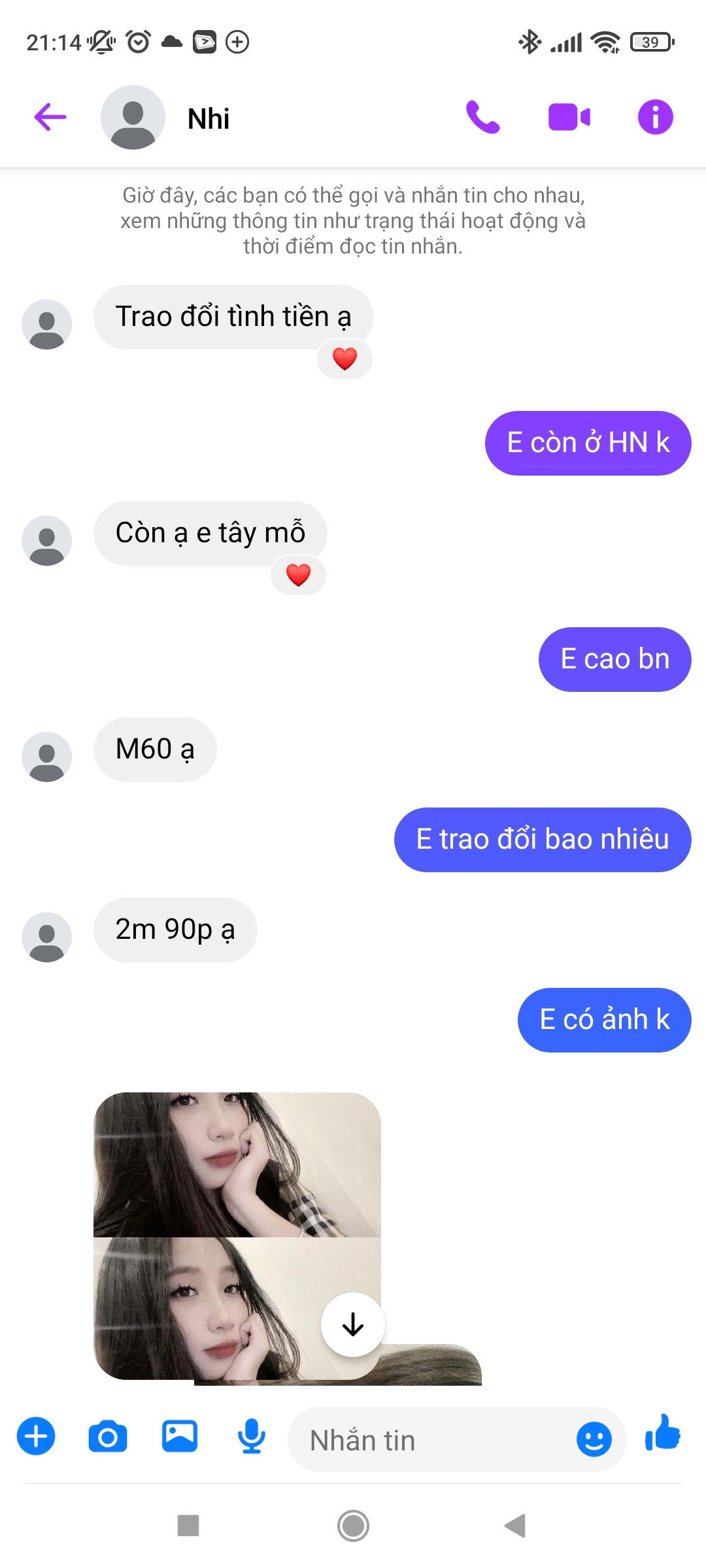
Task: Go back from the Nhi chat
Action: 50,118
